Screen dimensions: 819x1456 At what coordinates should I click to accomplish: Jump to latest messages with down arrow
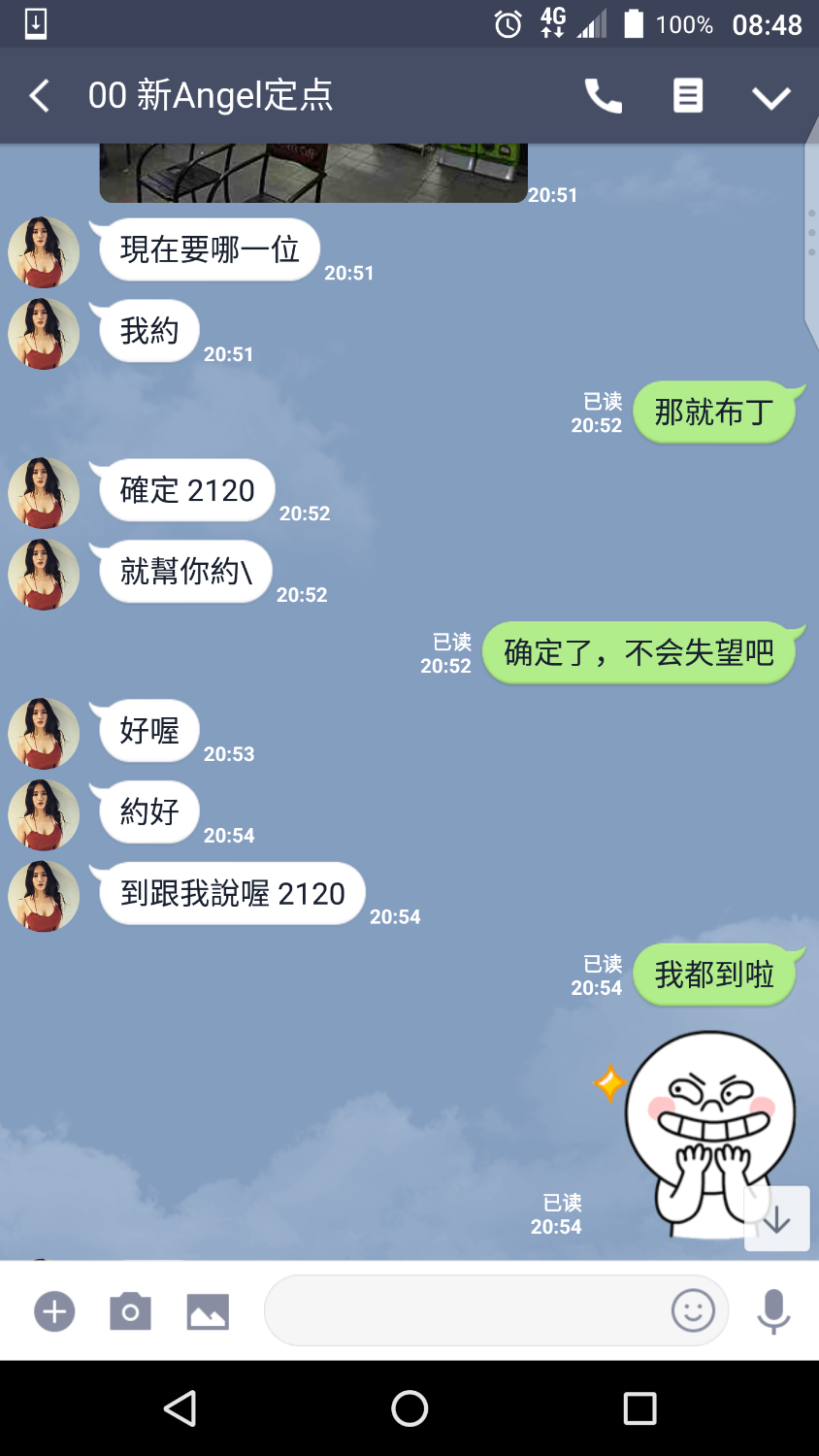tap(776, 1219)
